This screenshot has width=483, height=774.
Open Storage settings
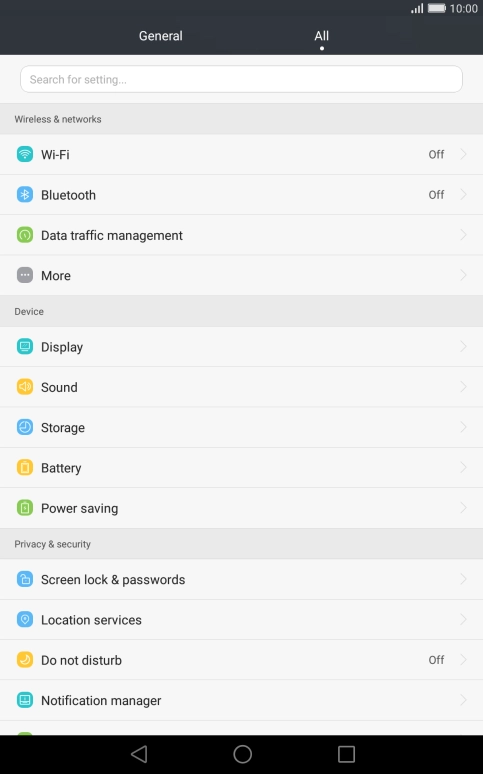click(x=242, y=428)
